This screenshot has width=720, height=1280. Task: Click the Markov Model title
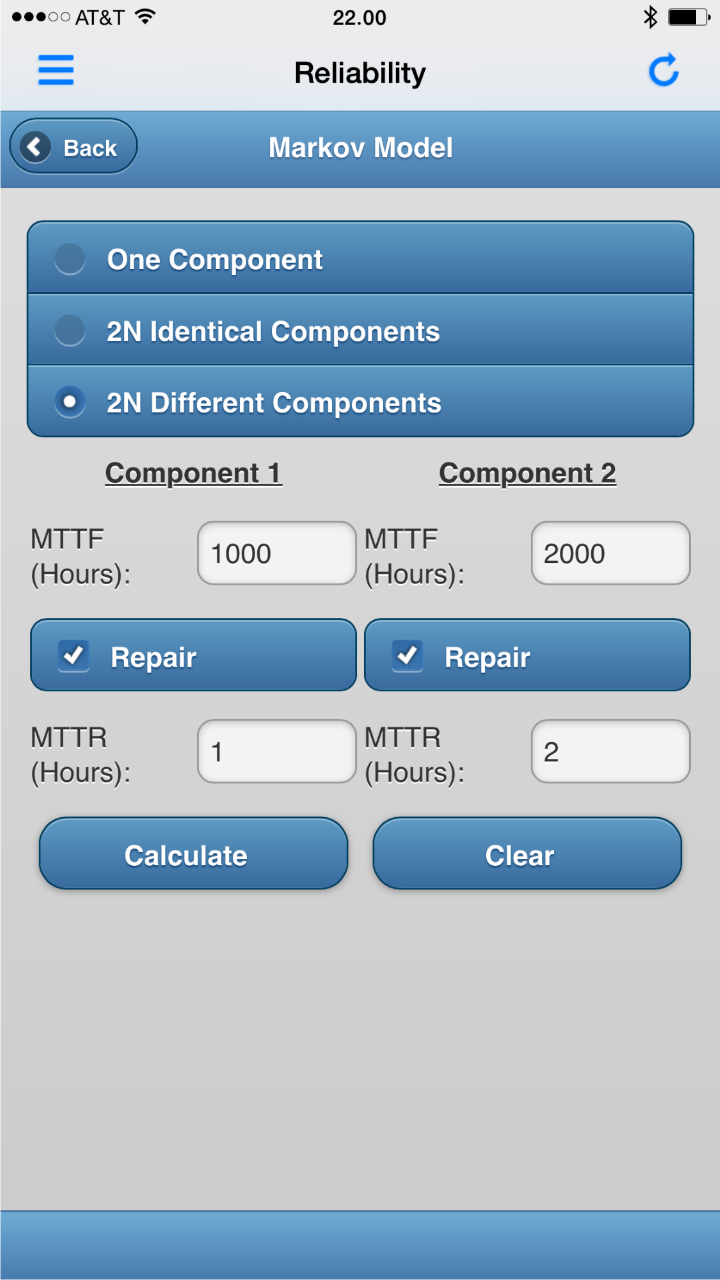(360, 146)
